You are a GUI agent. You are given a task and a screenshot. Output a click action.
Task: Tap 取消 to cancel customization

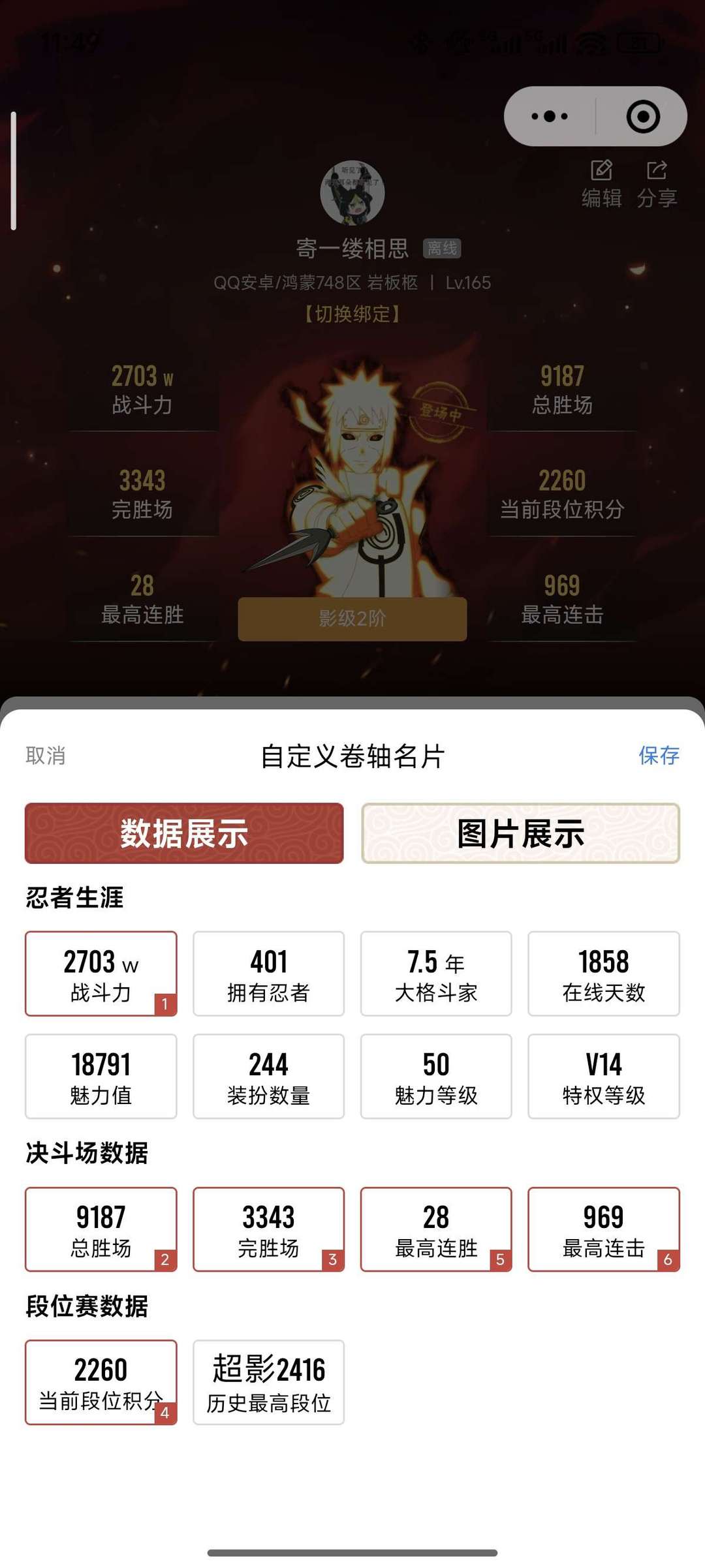click(46, 756)
